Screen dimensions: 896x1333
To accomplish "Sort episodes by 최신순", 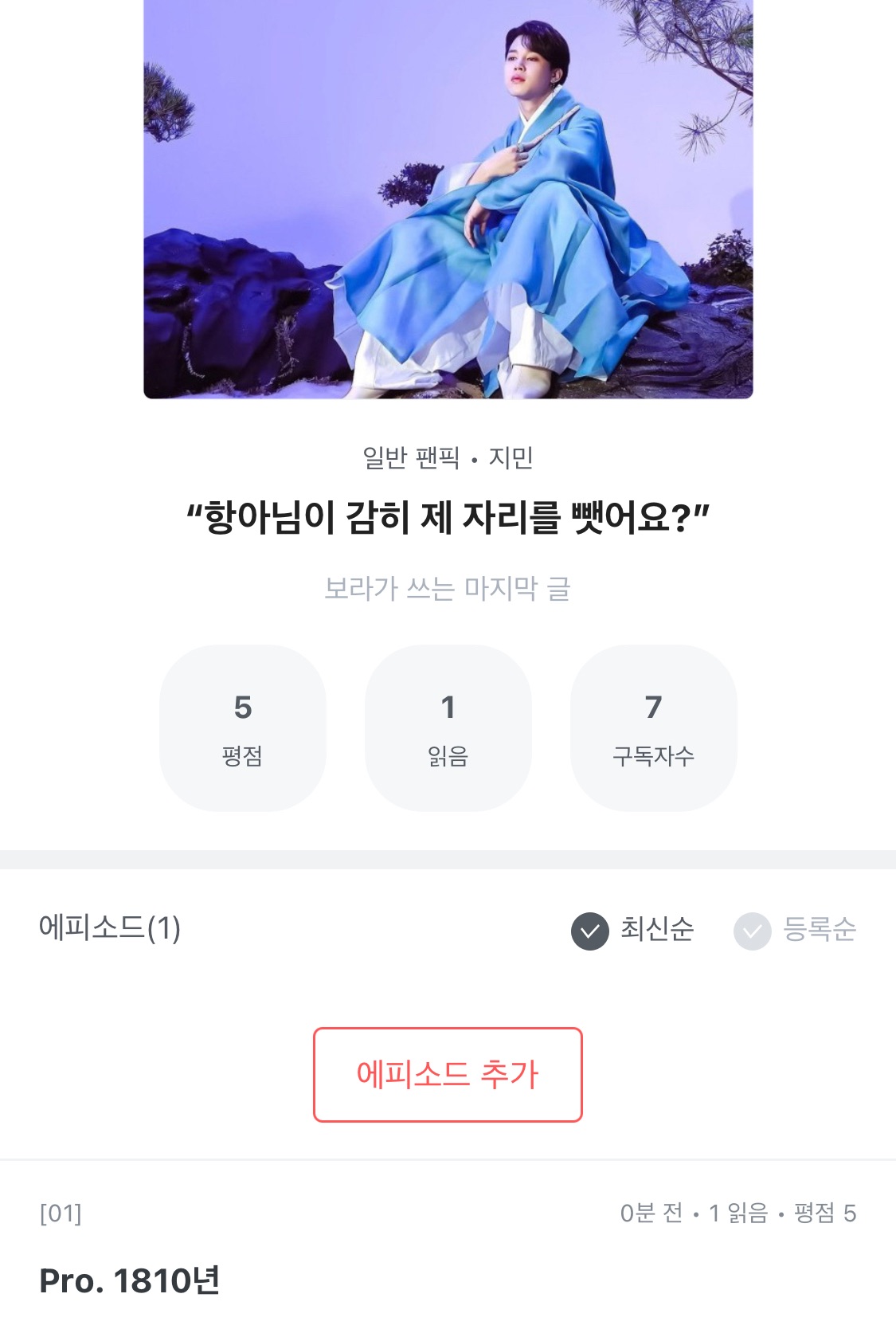I will coord(633,930).
